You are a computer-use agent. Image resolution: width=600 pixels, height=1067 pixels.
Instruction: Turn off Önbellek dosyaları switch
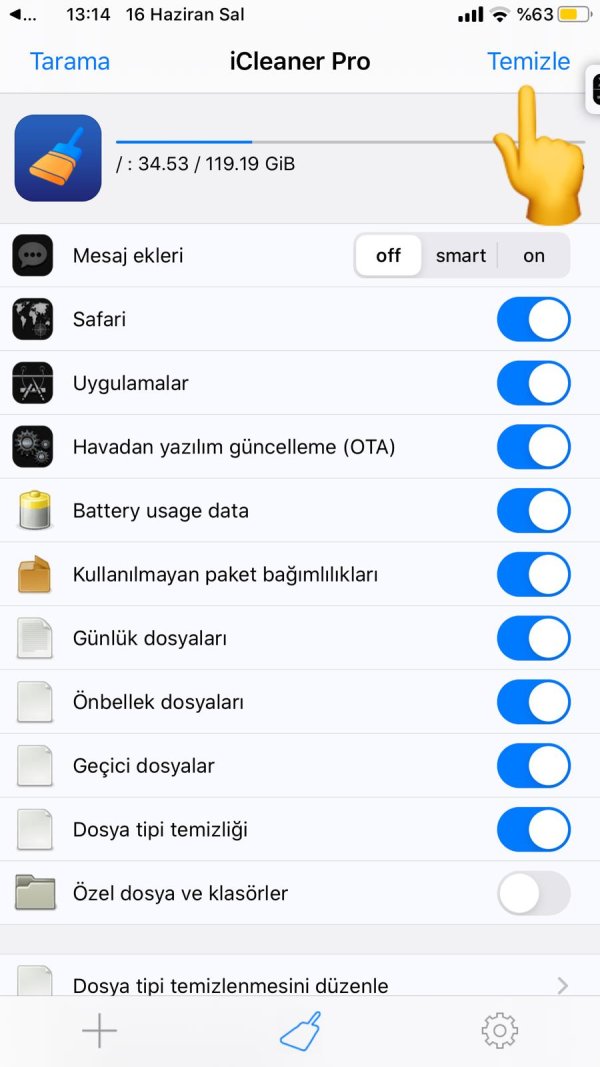(x=533, y=702)
